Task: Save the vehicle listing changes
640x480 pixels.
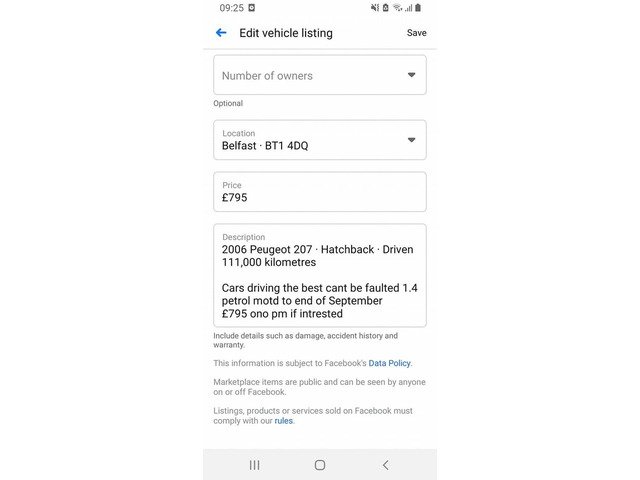Action: click(x=416, y=33)
